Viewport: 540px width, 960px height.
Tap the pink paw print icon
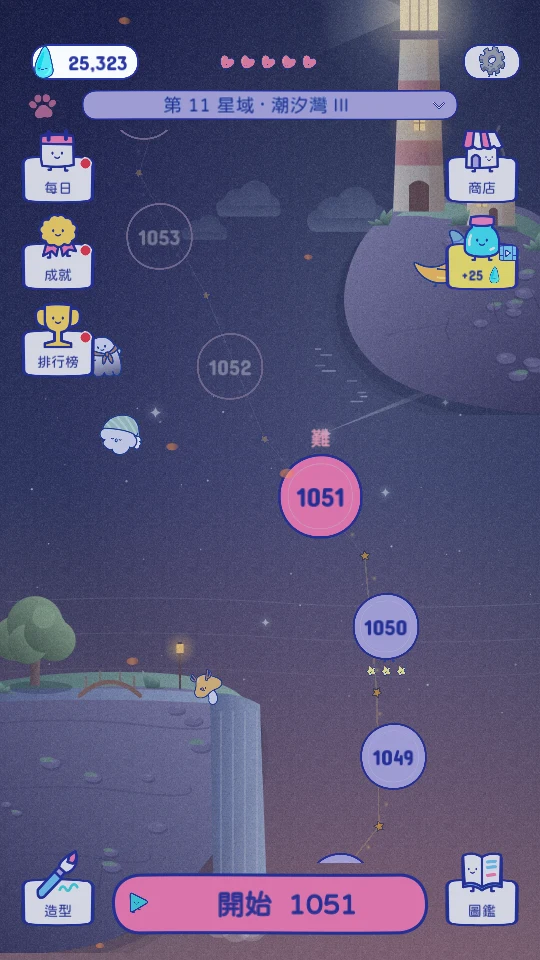(42, 106)
